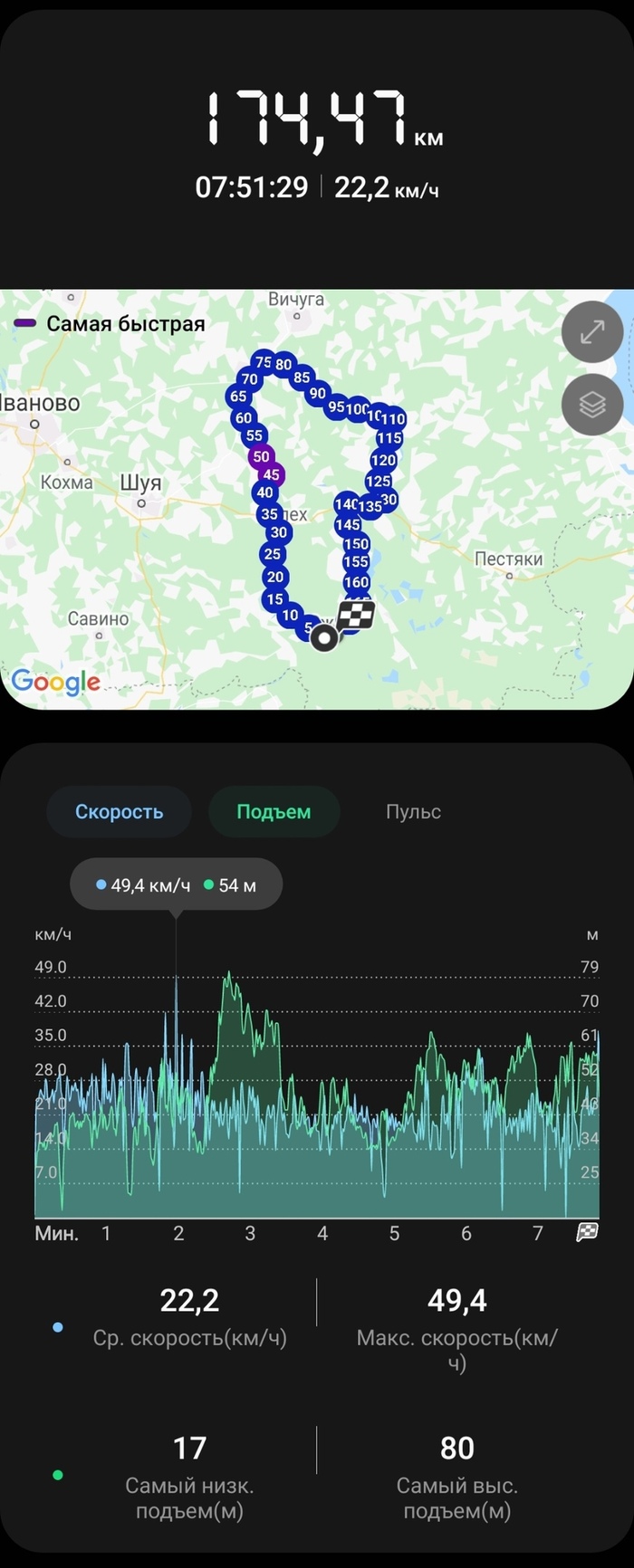Toggle the Подъем chart chip

(274, 812)
